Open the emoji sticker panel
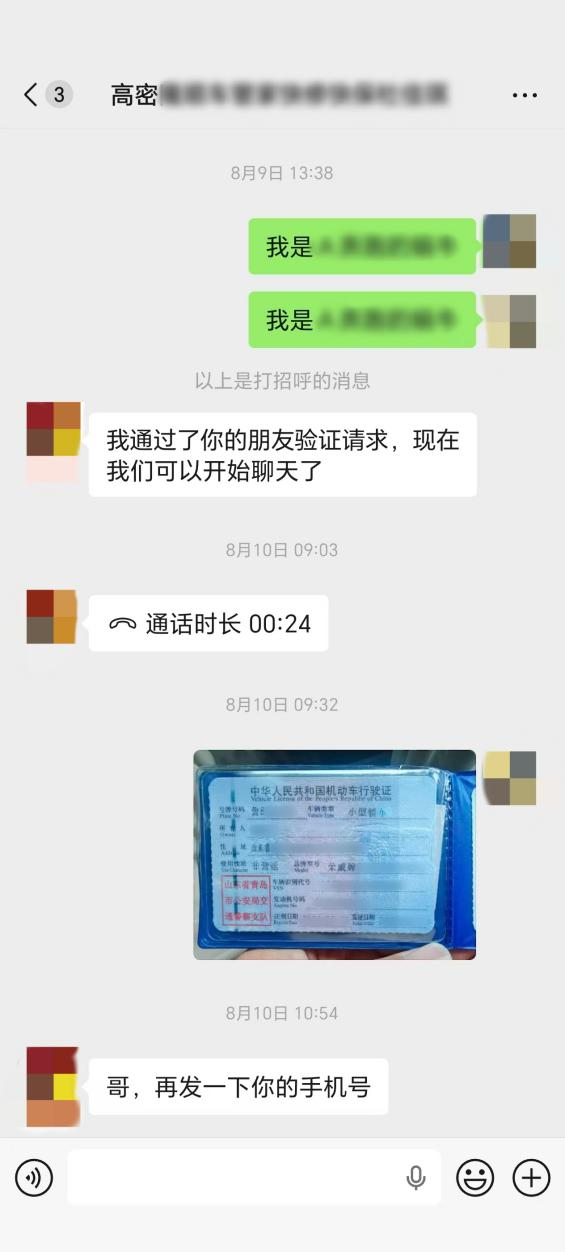 tap(475, 1178)
